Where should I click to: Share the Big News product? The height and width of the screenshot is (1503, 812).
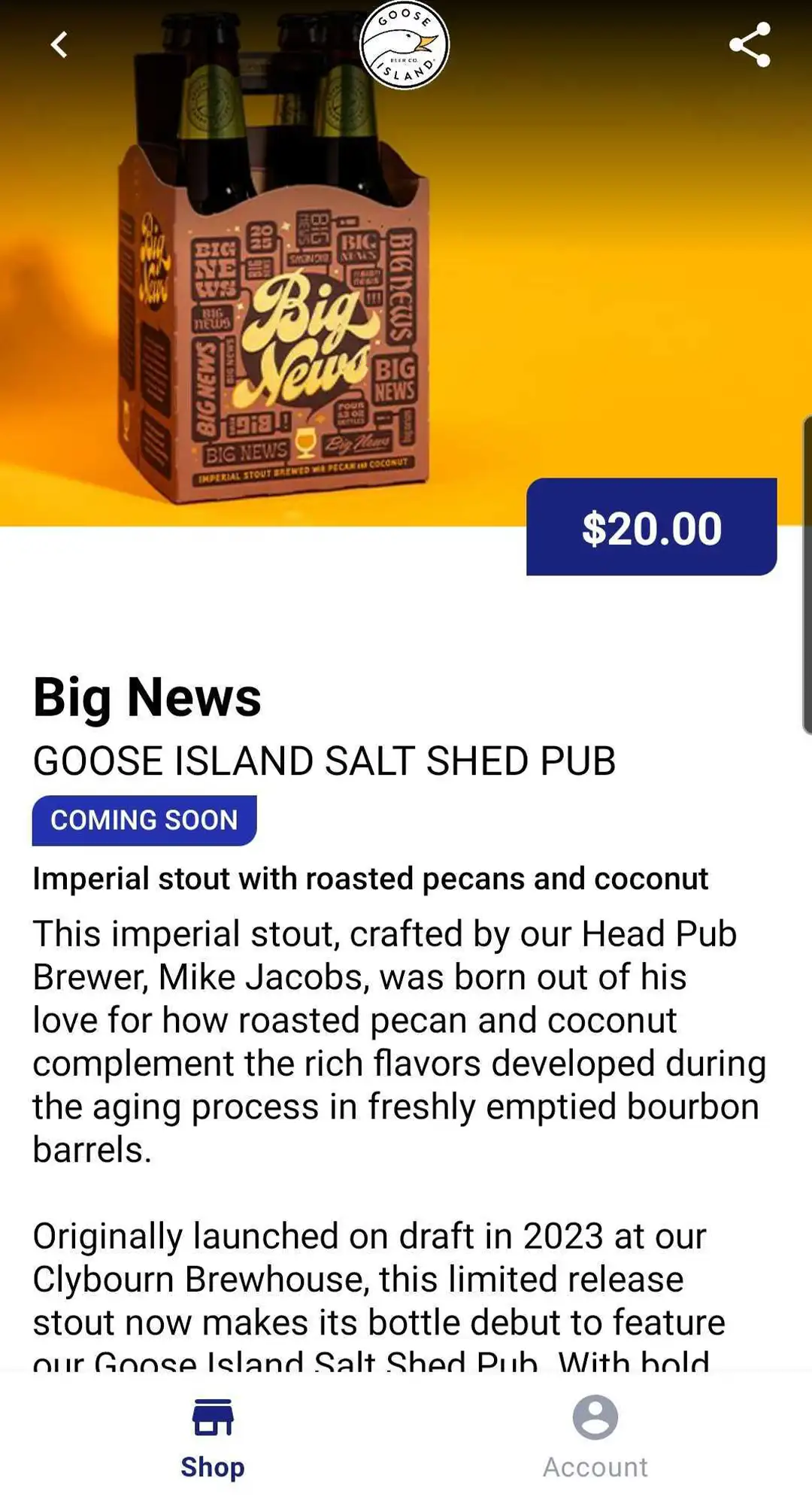pos(750,45)
